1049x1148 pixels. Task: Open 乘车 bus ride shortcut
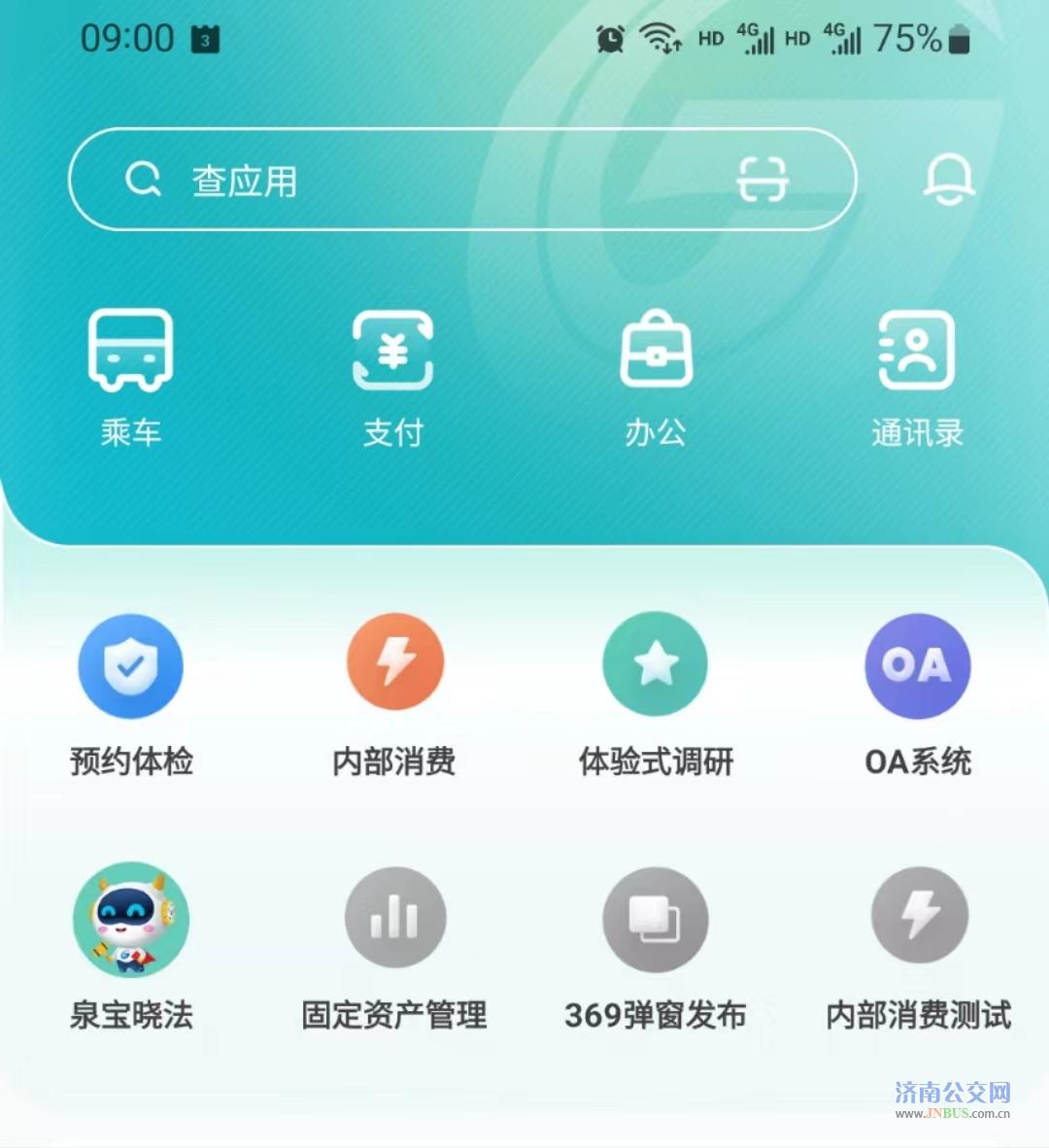131,374
